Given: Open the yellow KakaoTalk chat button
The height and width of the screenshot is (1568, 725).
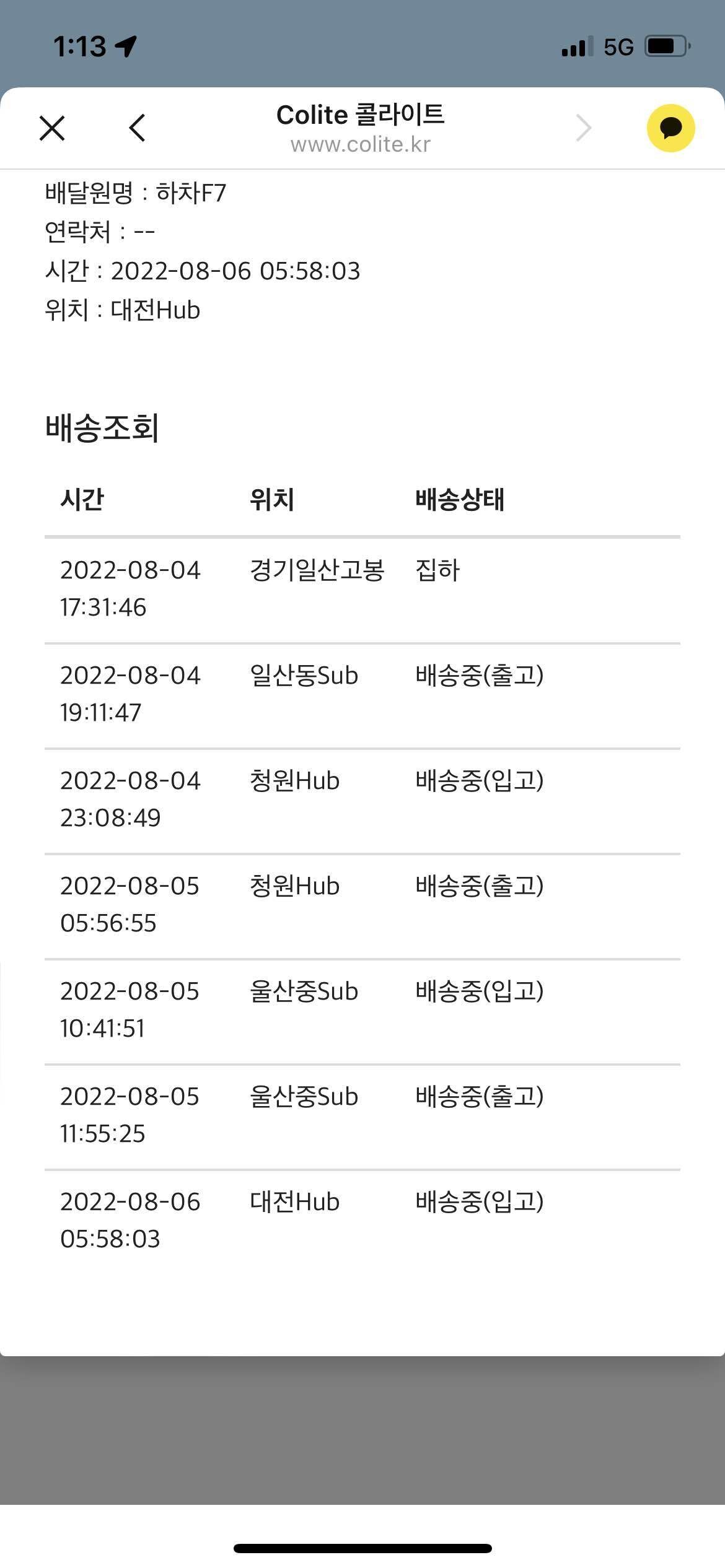Looking at the screenshot, I should point(670,128).
